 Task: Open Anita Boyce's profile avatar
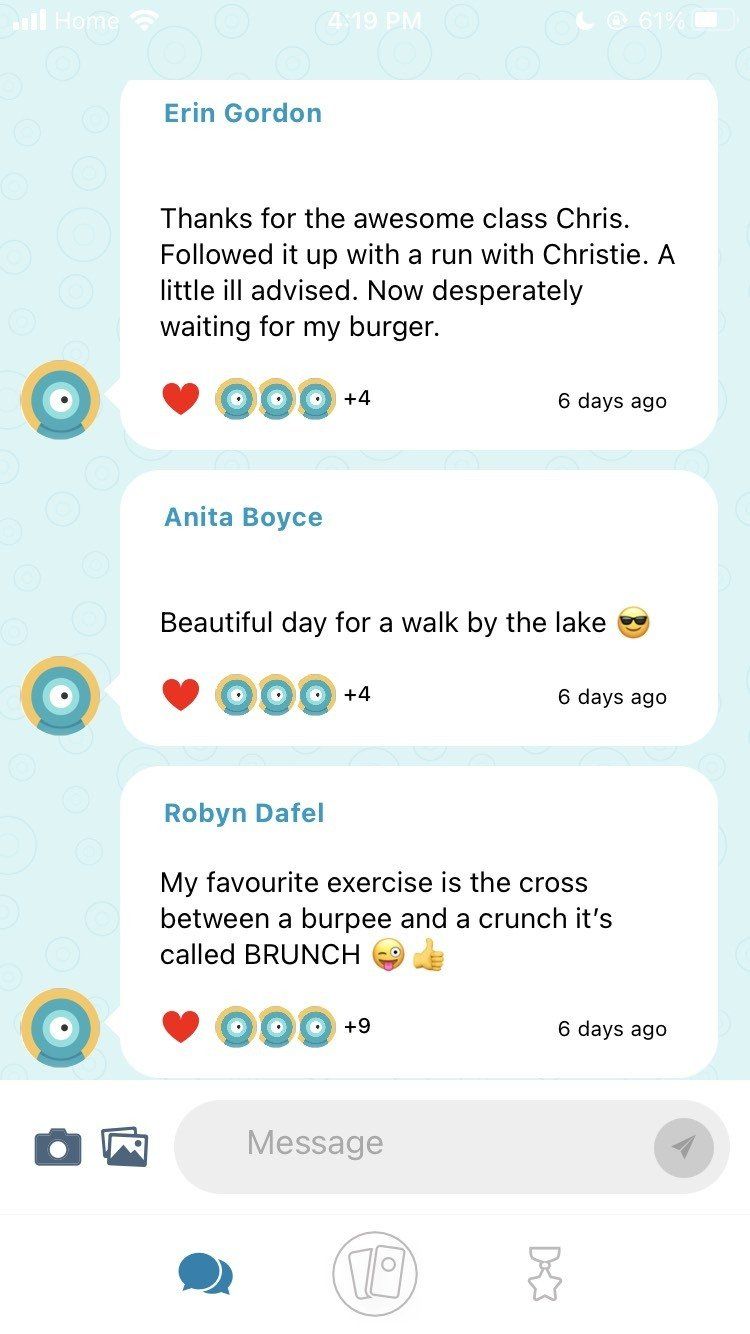pyautogui.click(x=61, y=695)
